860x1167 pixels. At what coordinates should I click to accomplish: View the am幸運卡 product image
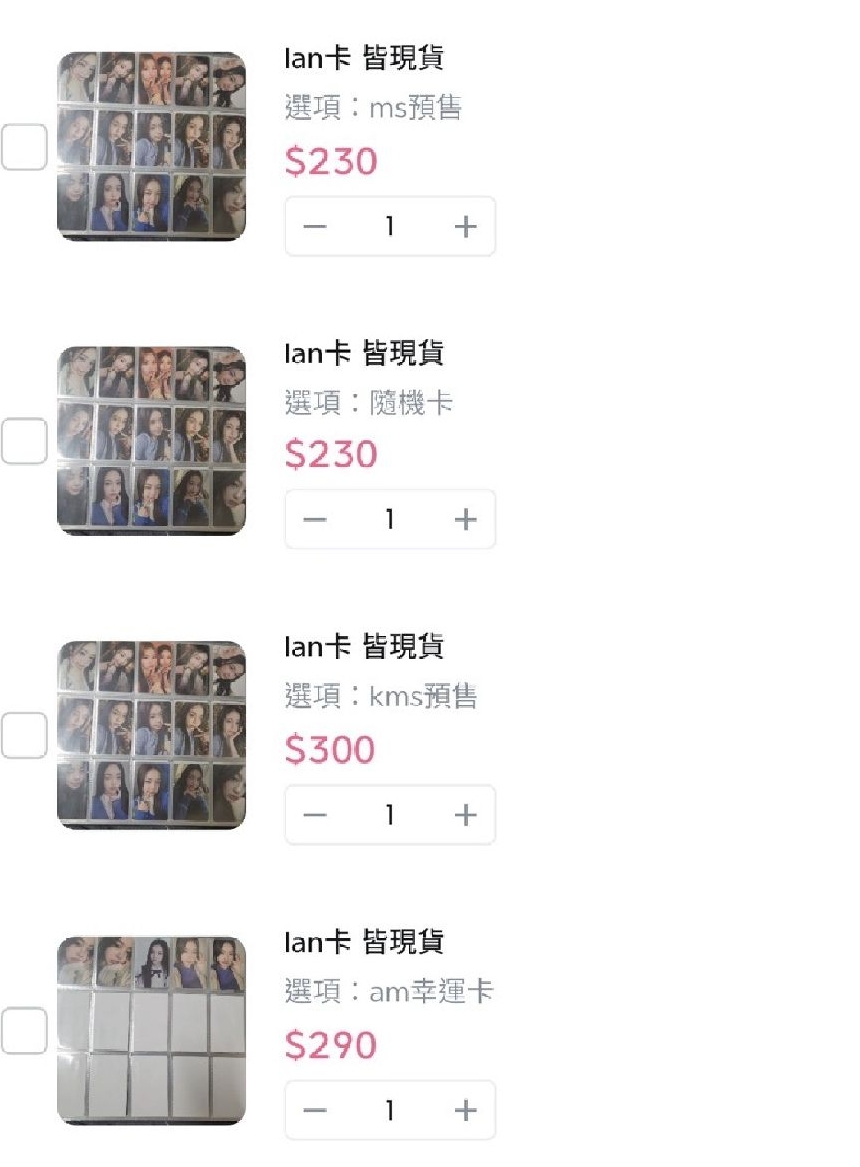pyautogui.click(x=151, y=1030)
